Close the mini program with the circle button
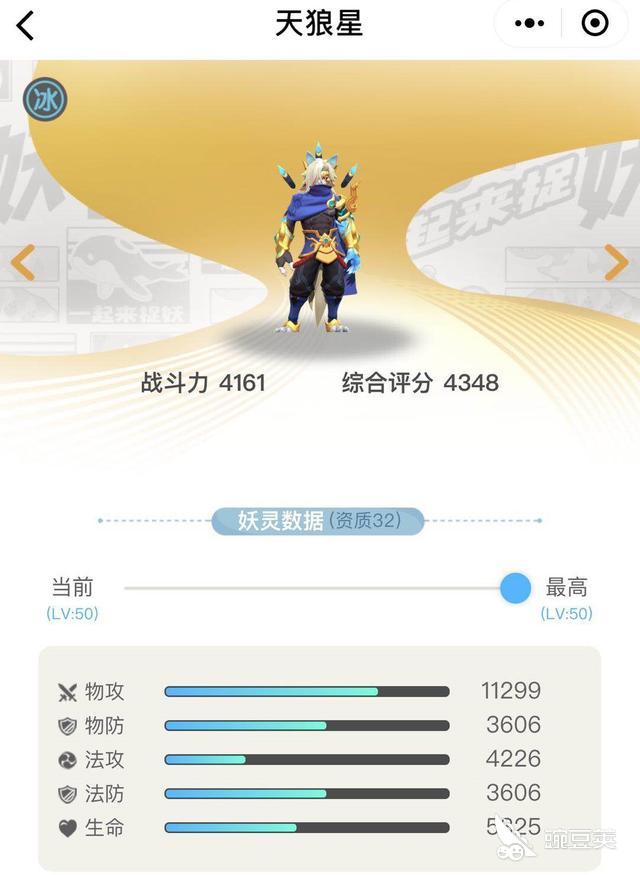640x875 pixels. (593, 24)
